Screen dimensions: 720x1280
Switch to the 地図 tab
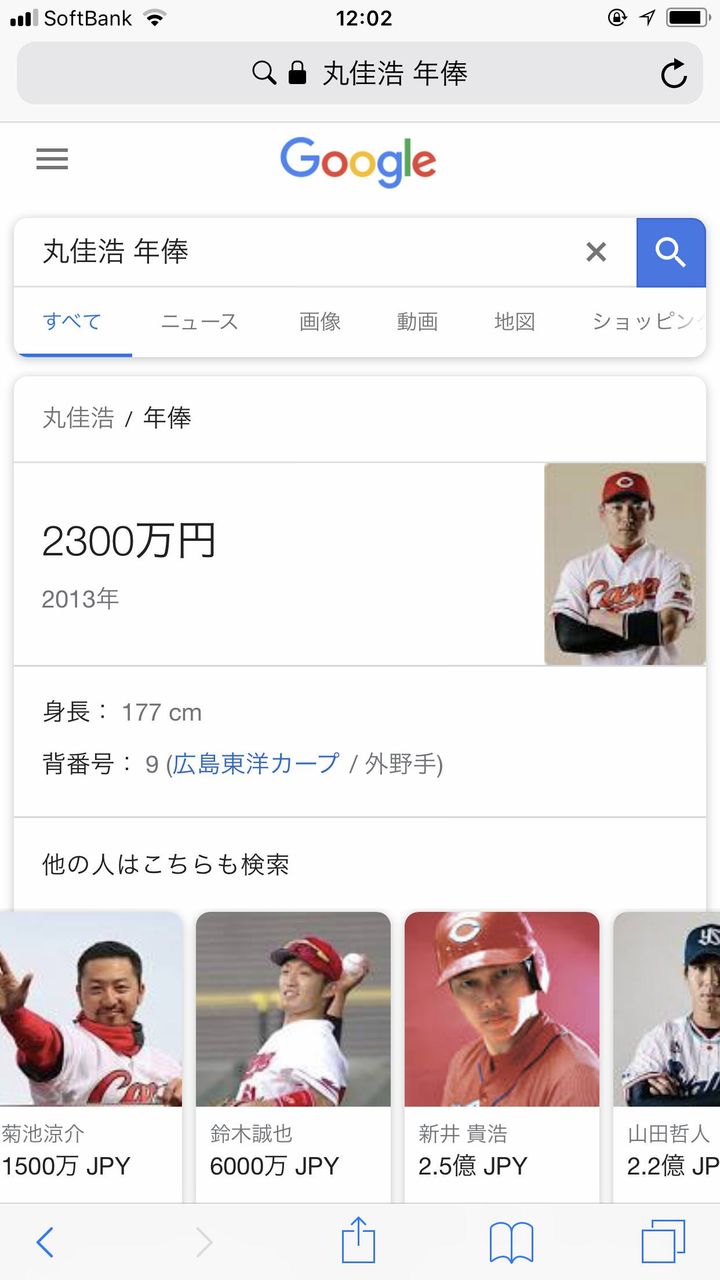(514, 322)
